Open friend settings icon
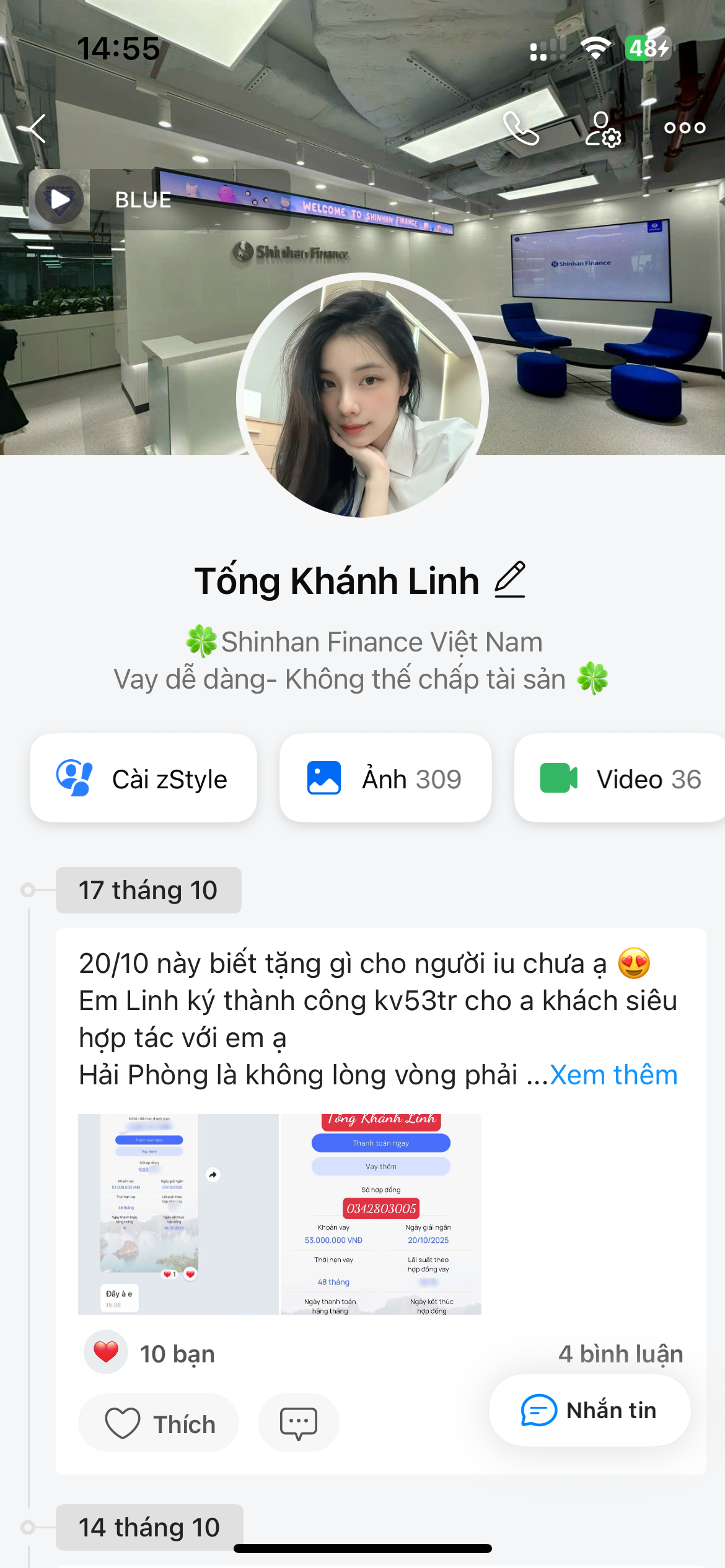This screenshot has width=725, height=1568. point(602,129)
